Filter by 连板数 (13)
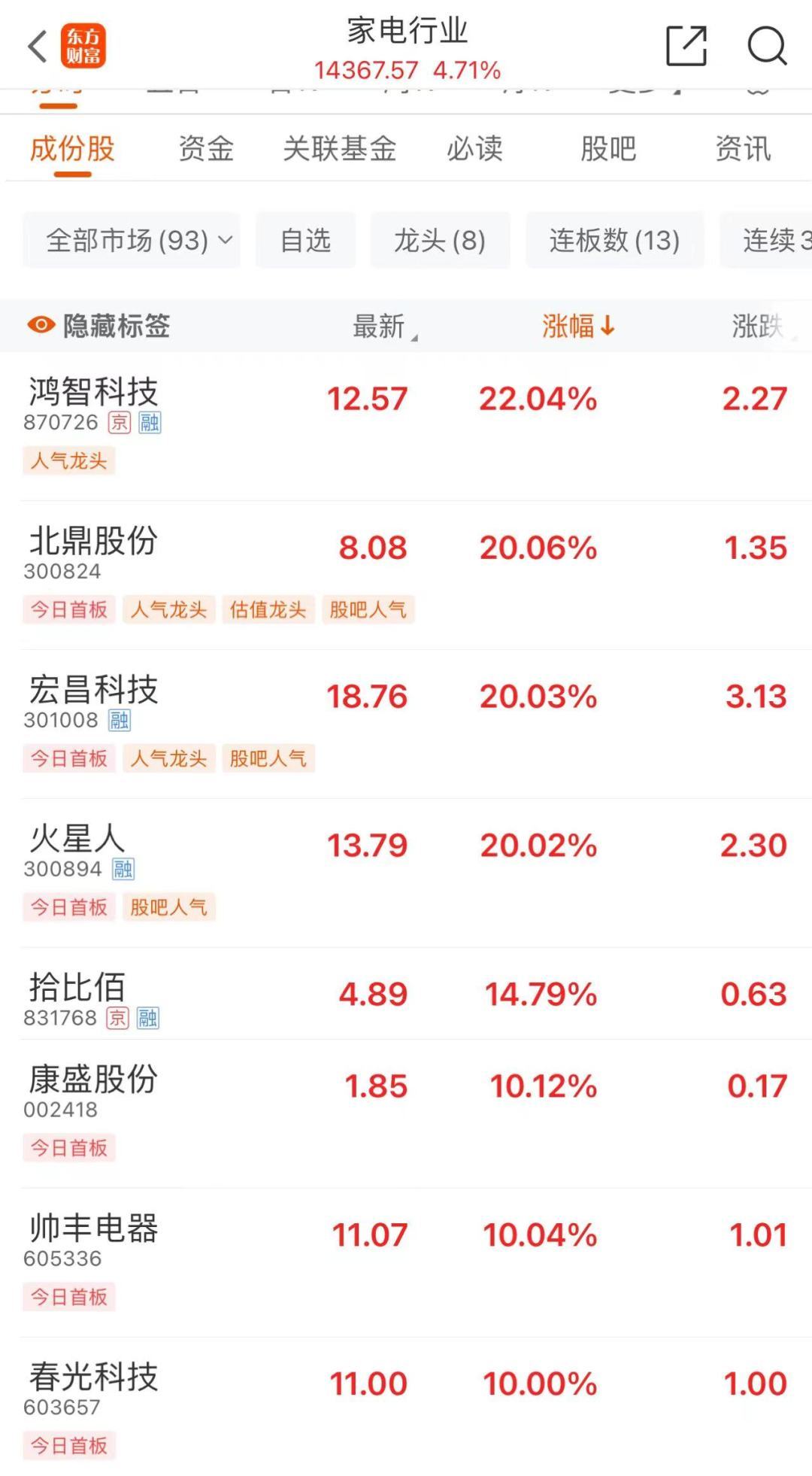812x1476 pixels. point(614,241)
